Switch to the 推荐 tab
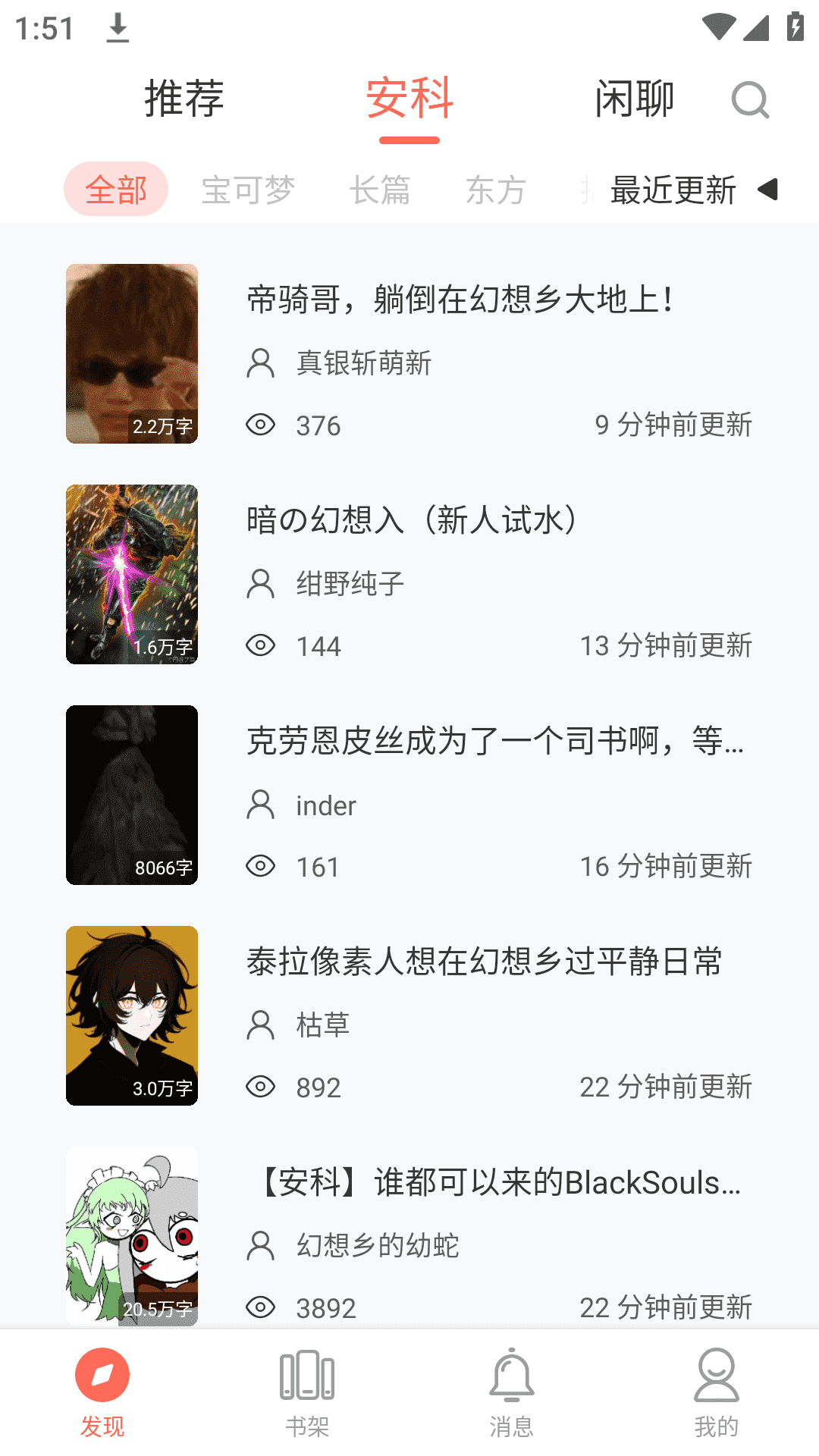Viewport: 819px width, 1456px height. pyautogui.click(x=184, y=99)
